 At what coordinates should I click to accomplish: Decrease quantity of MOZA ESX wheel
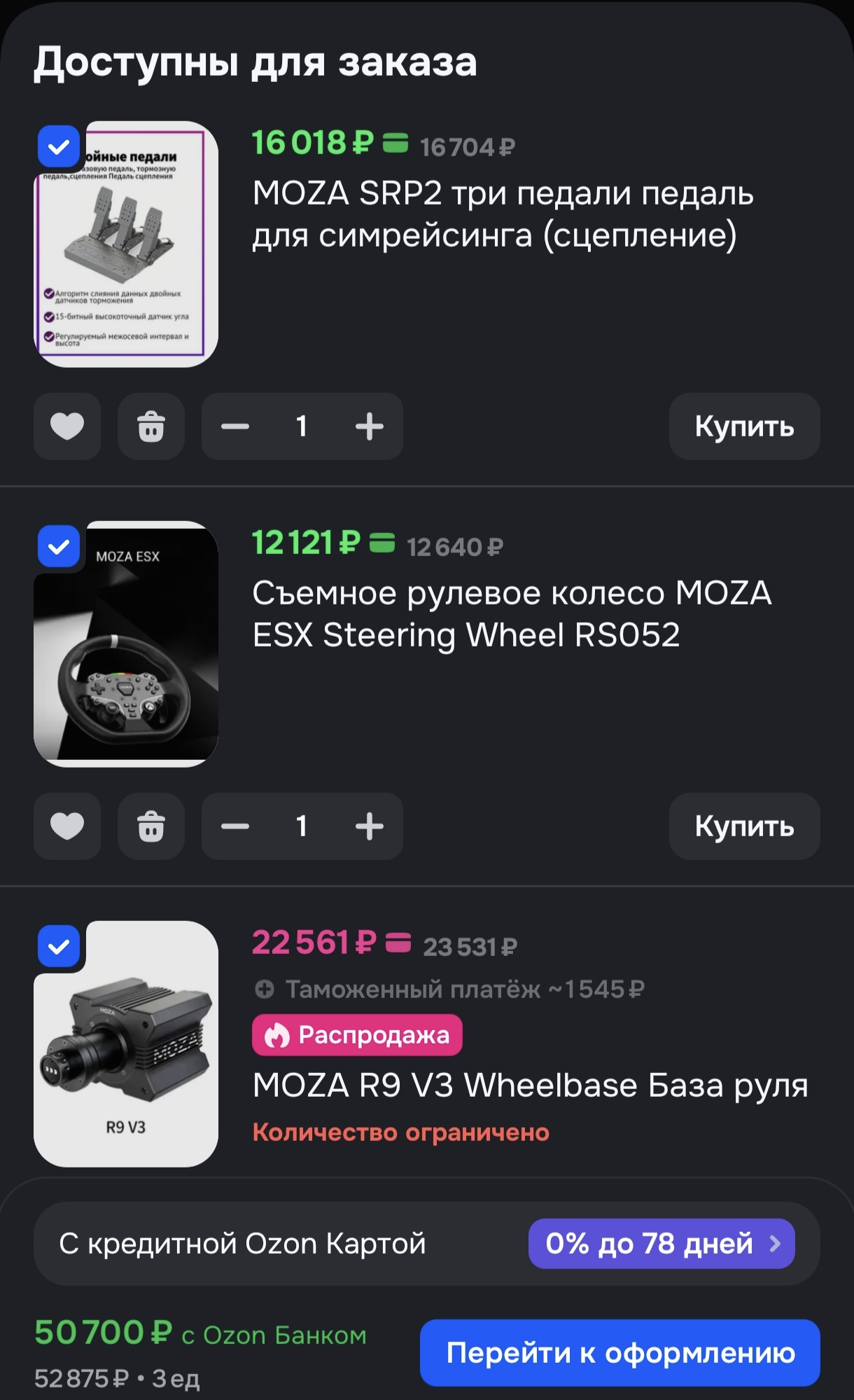point(235,826)
